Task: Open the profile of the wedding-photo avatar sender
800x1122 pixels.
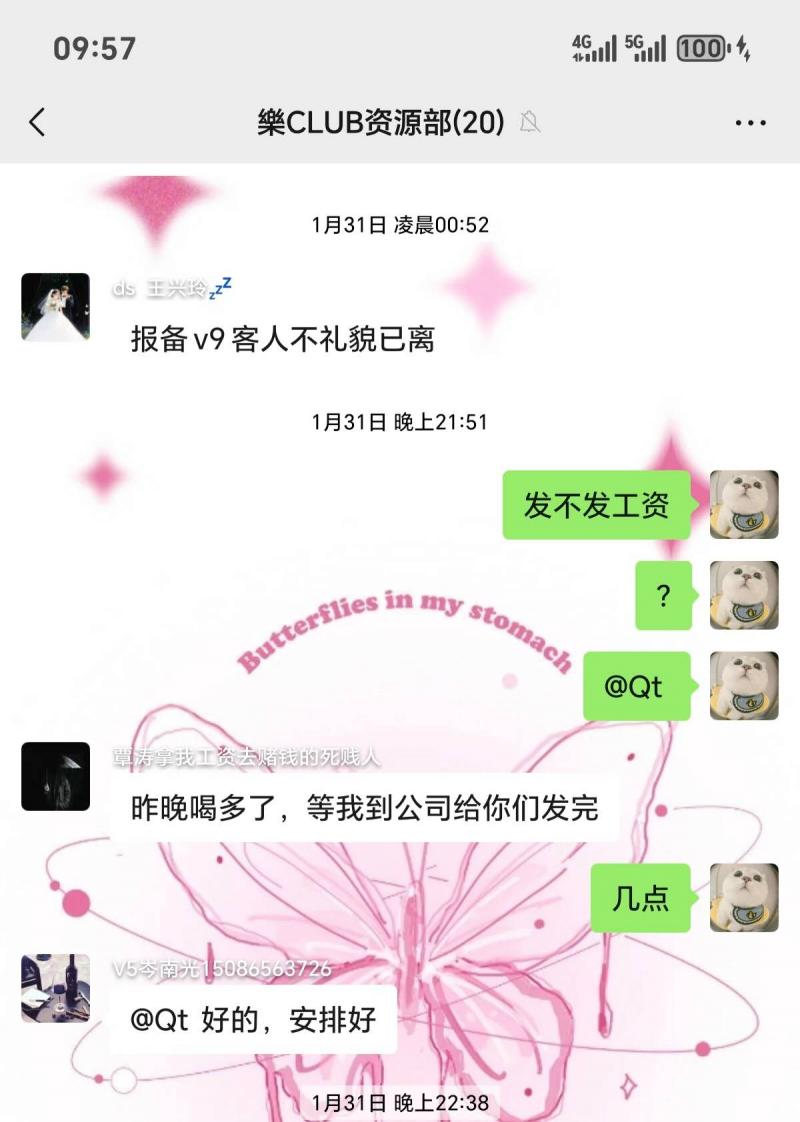Action: click(x=55, y=307)
